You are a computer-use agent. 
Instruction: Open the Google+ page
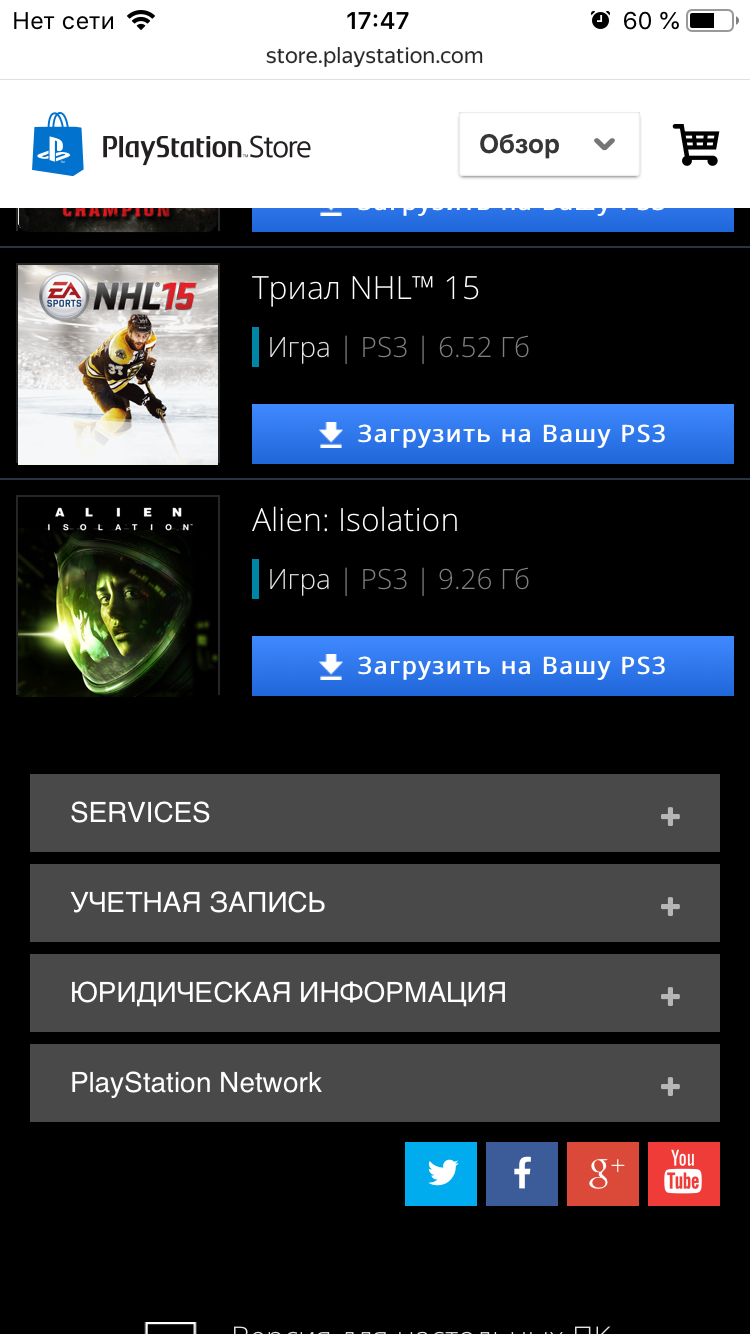point(603,1174)
